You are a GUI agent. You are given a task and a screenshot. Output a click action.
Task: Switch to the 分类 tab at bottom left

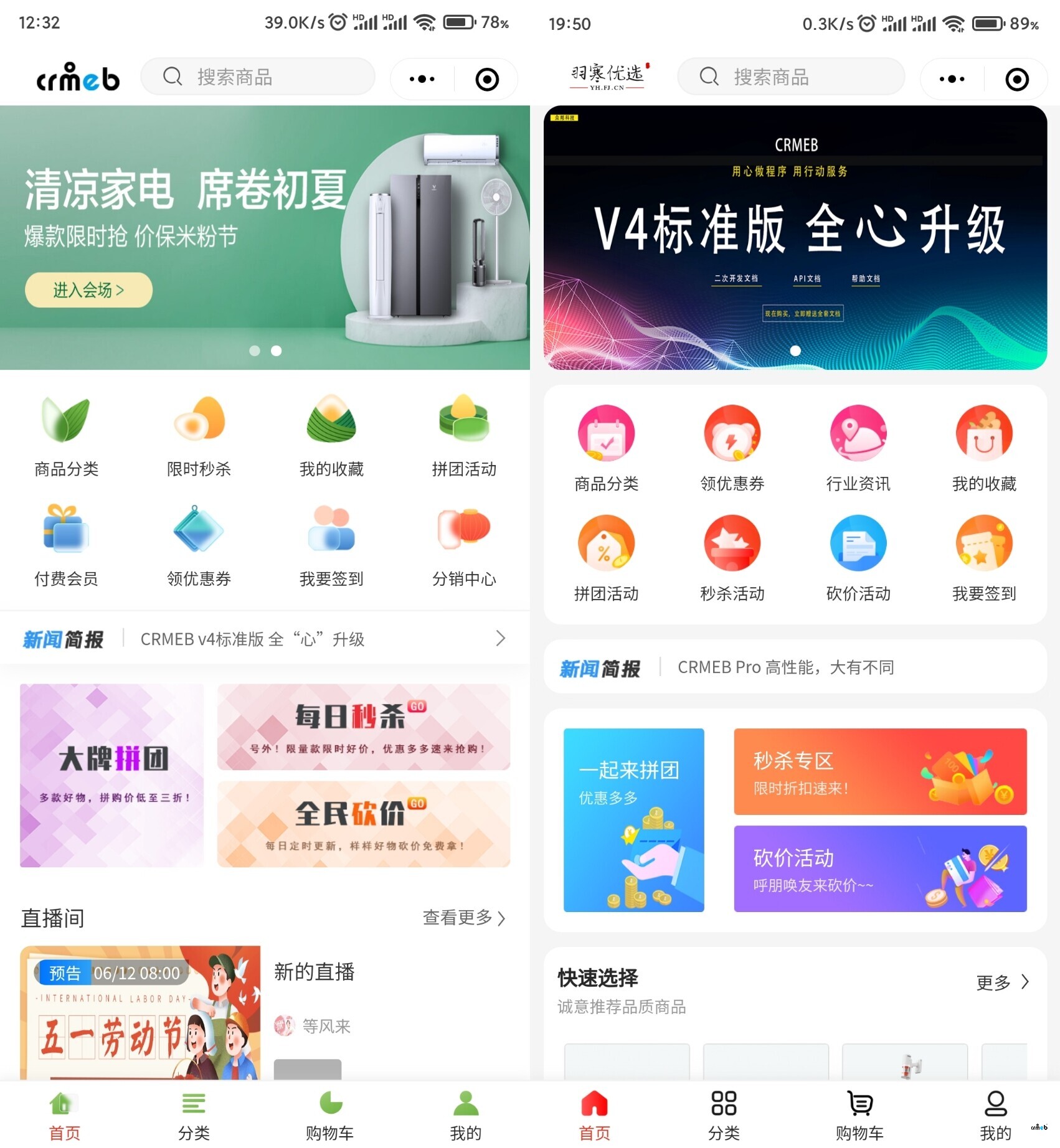[x=193, y=1114]
